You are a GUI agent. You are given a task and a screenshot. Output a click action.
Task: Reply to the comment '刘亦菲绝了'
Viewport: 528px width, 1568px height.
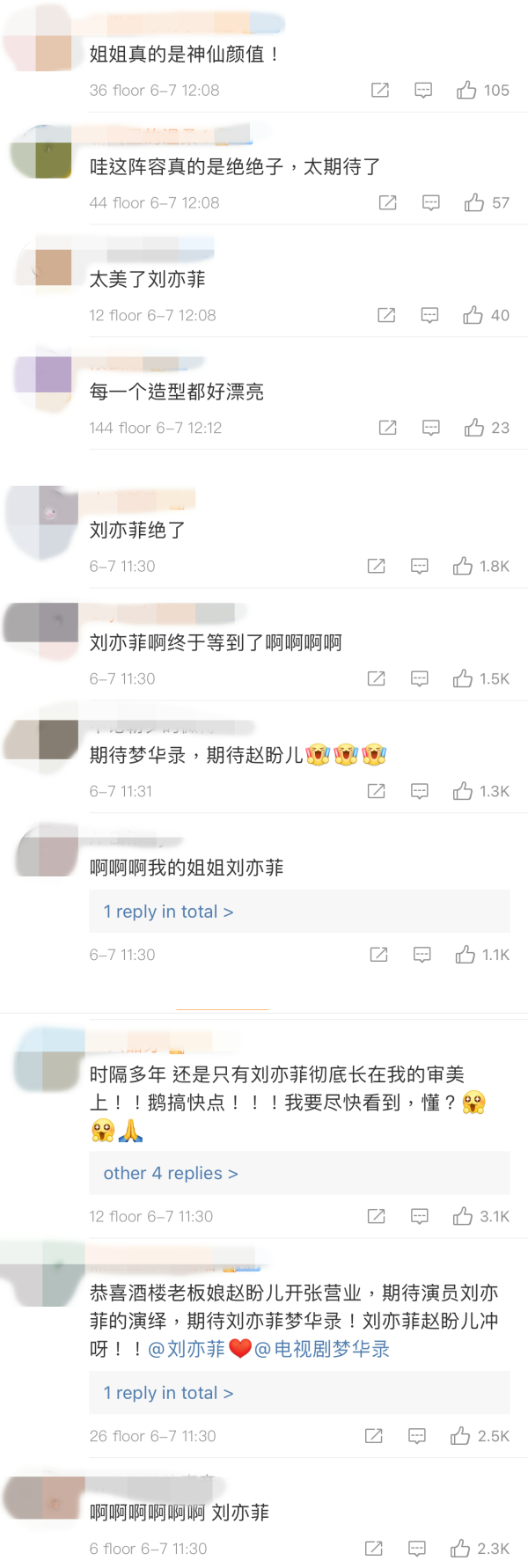pos(420,566)
